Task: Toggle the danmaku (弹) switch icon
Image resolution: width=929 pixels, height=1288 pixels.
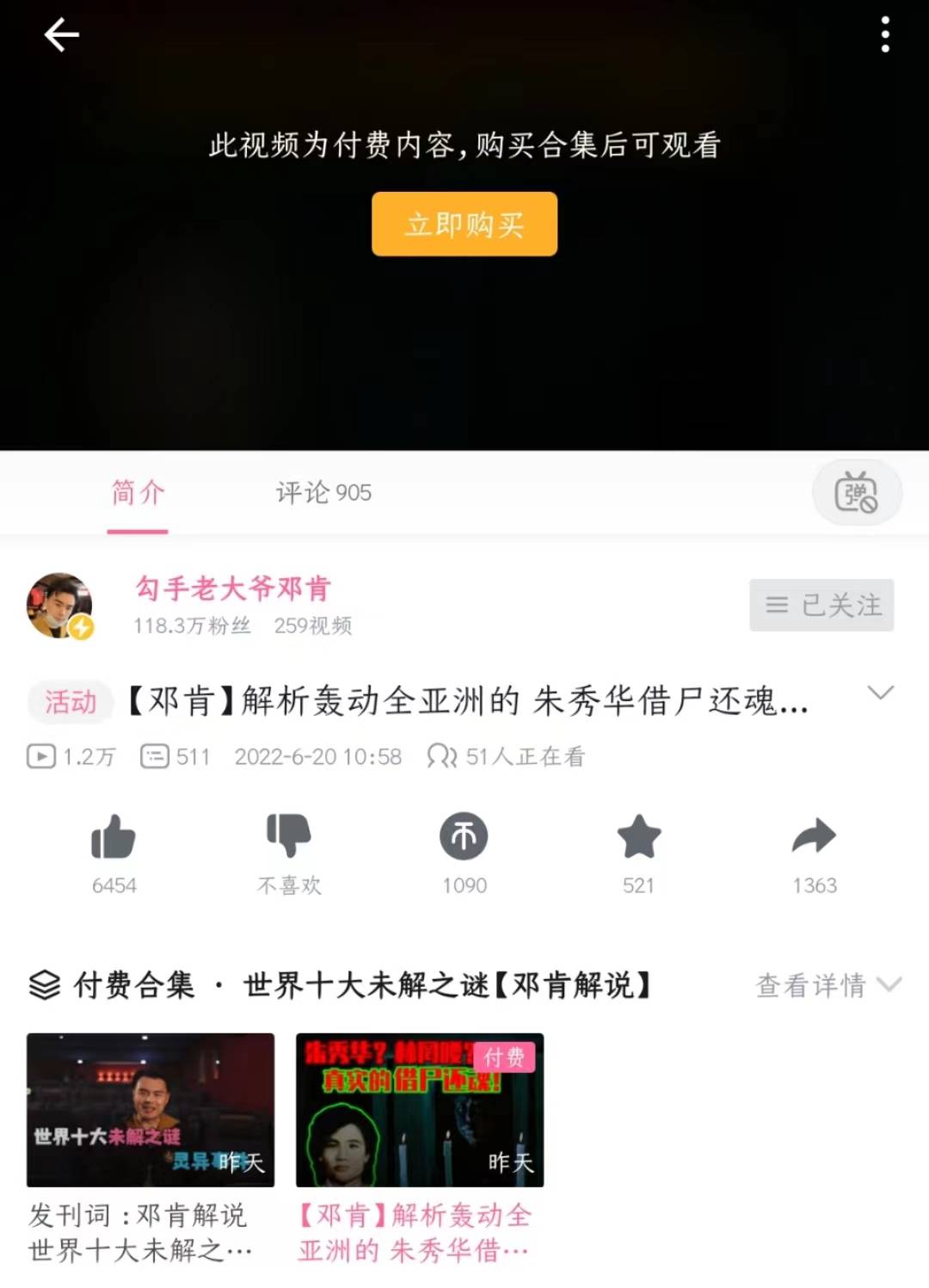Action: [856, 493]
